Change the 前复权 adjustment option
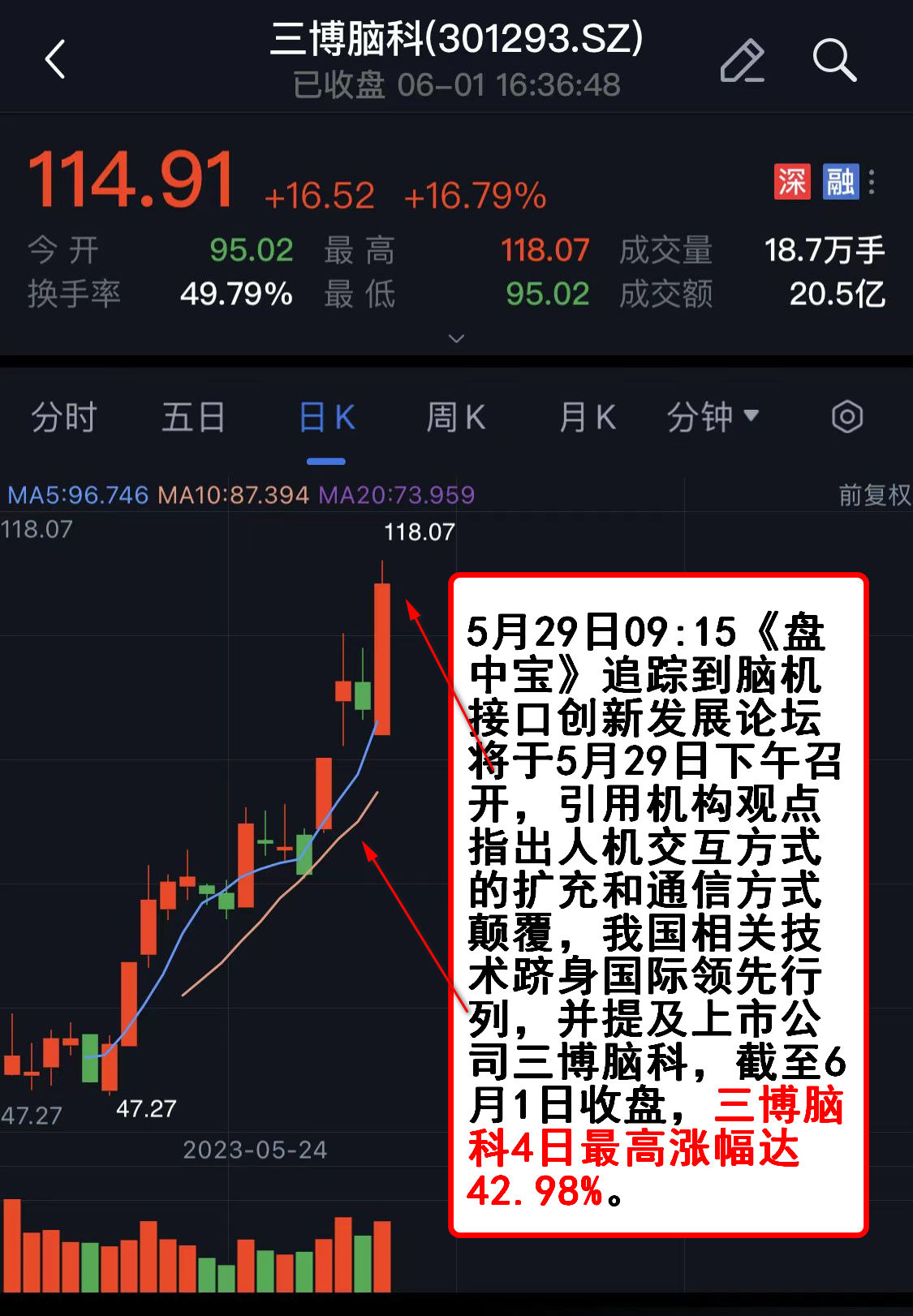This screenshot has height=1316, width=913. (x=874, y=495)
